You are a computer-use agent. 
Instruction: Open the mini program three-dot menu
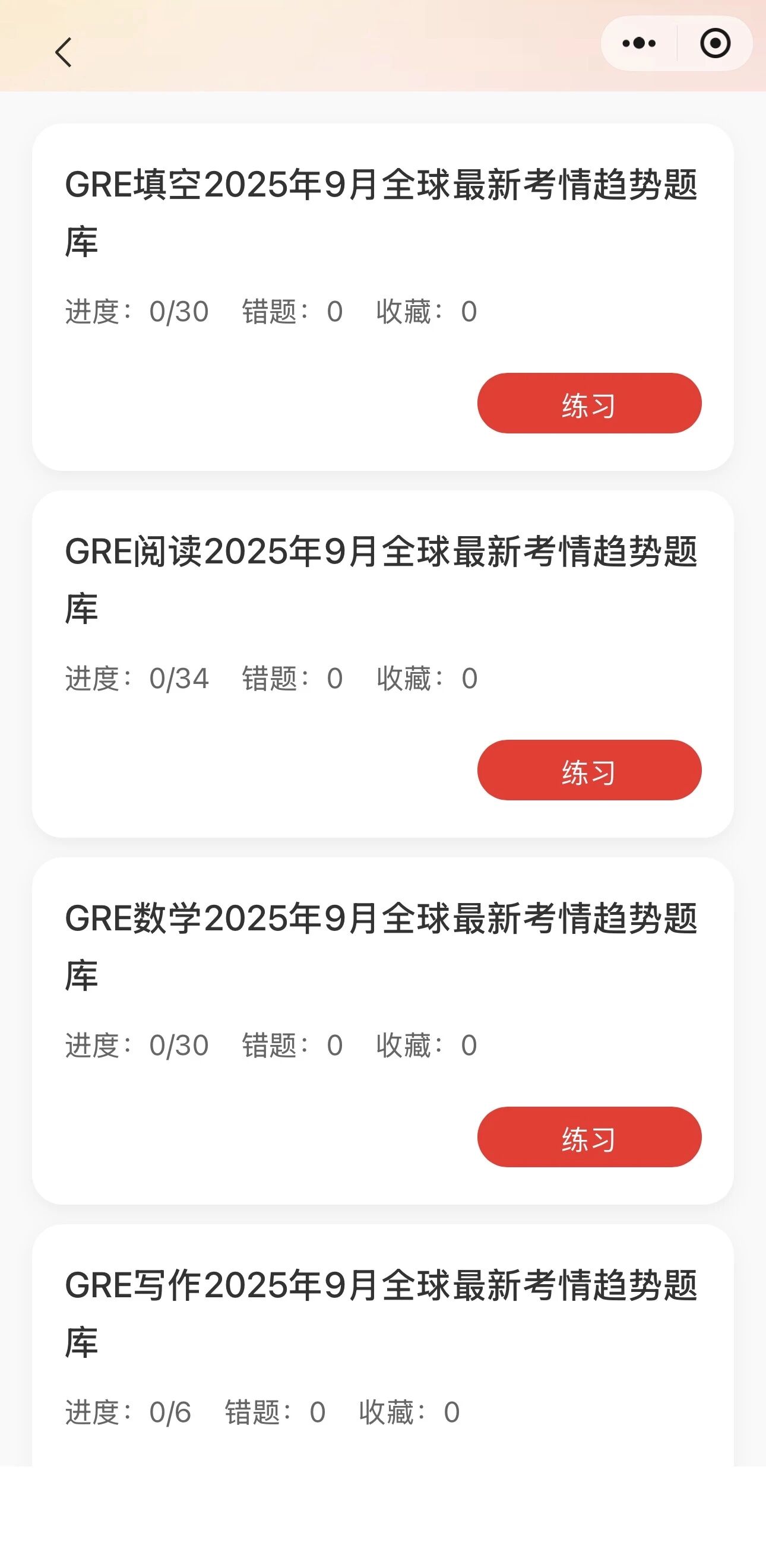point(639,43)
